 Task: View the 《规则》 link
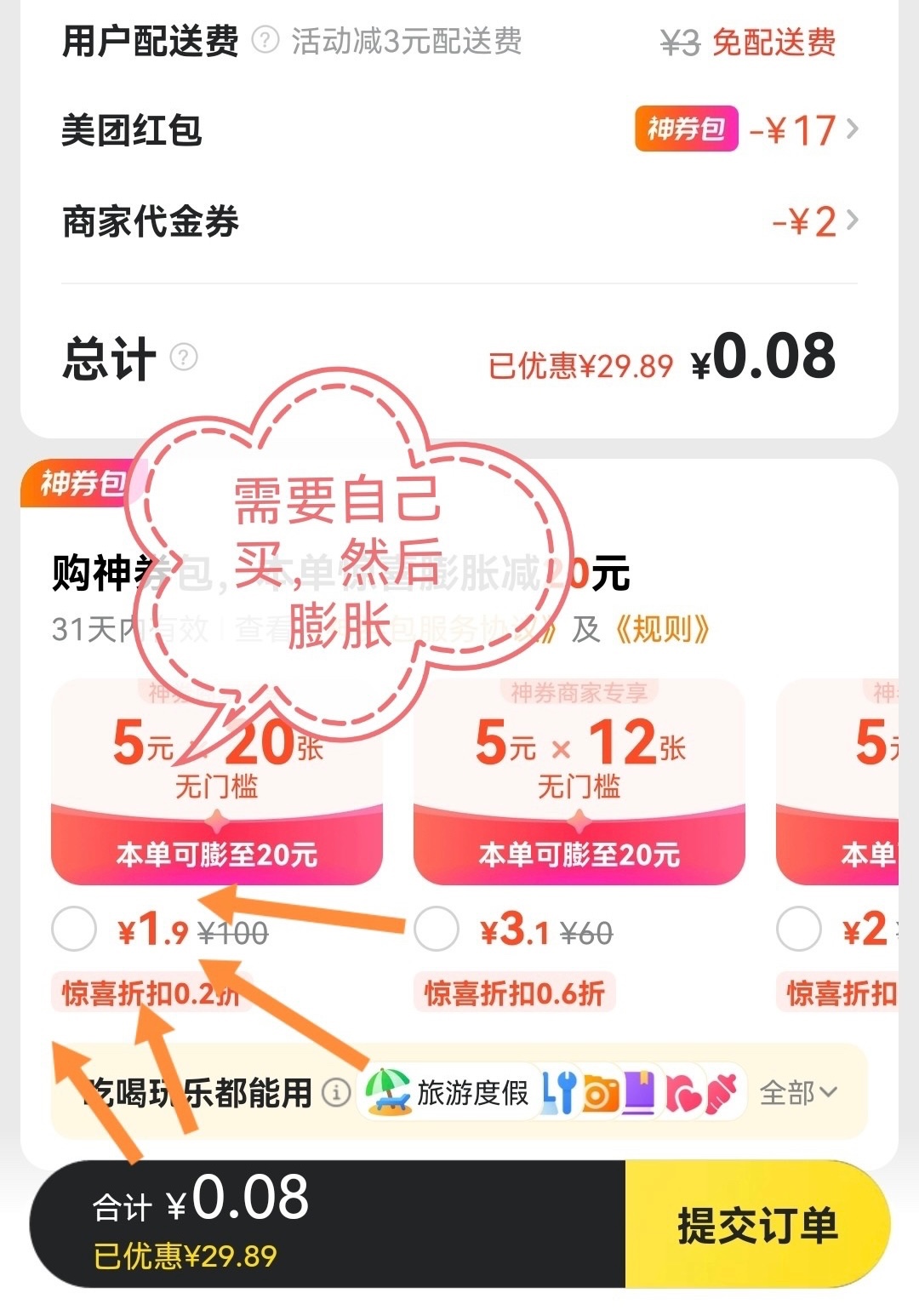[x=661, y=629]
